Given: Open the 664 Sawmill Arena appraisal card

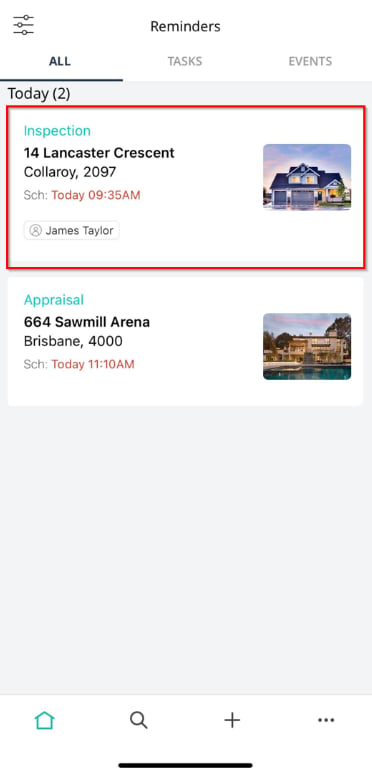Looking at the screenshot, I should (186, 341).
